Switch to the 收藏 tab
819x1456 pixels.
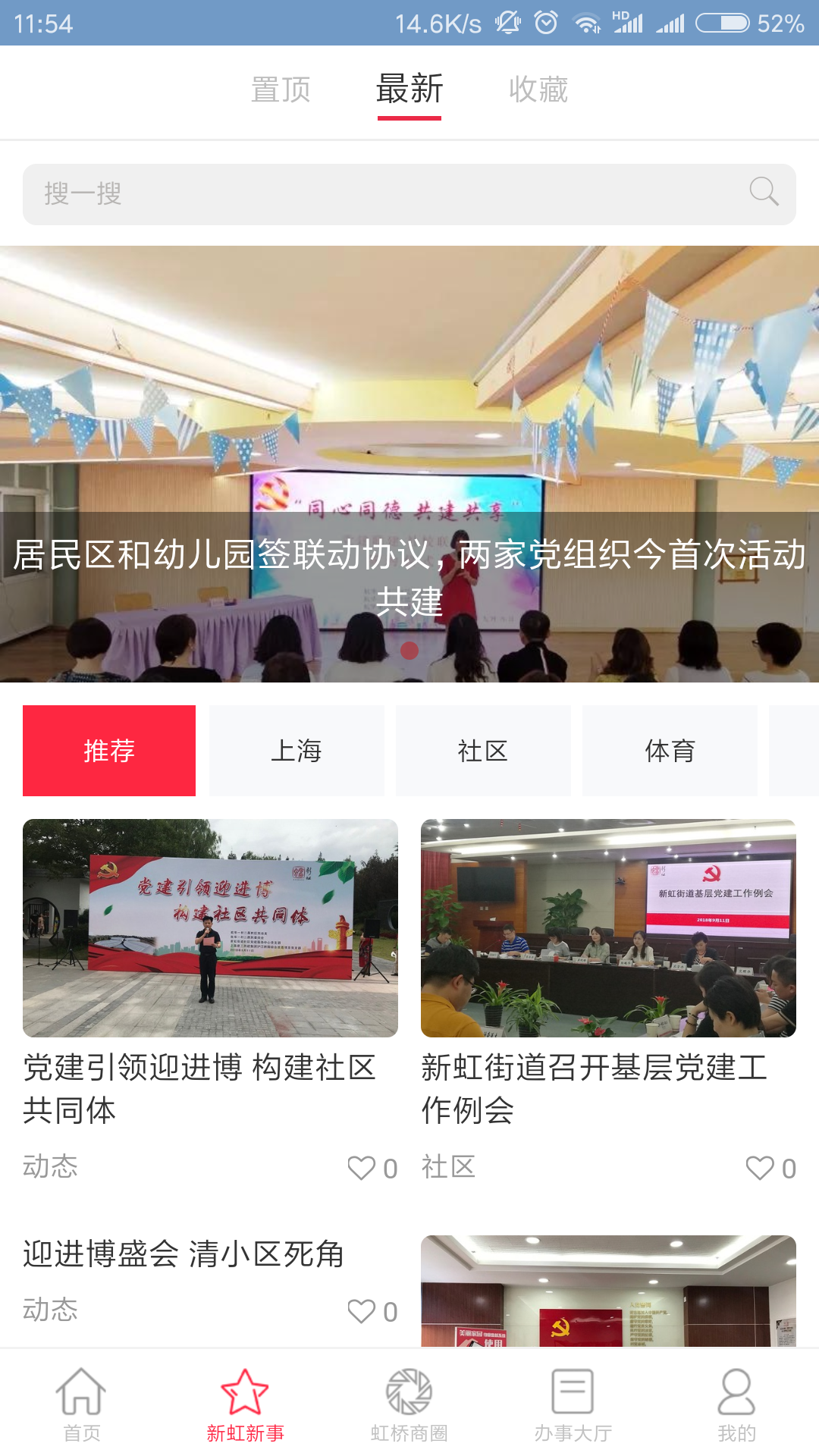[538, 90]
